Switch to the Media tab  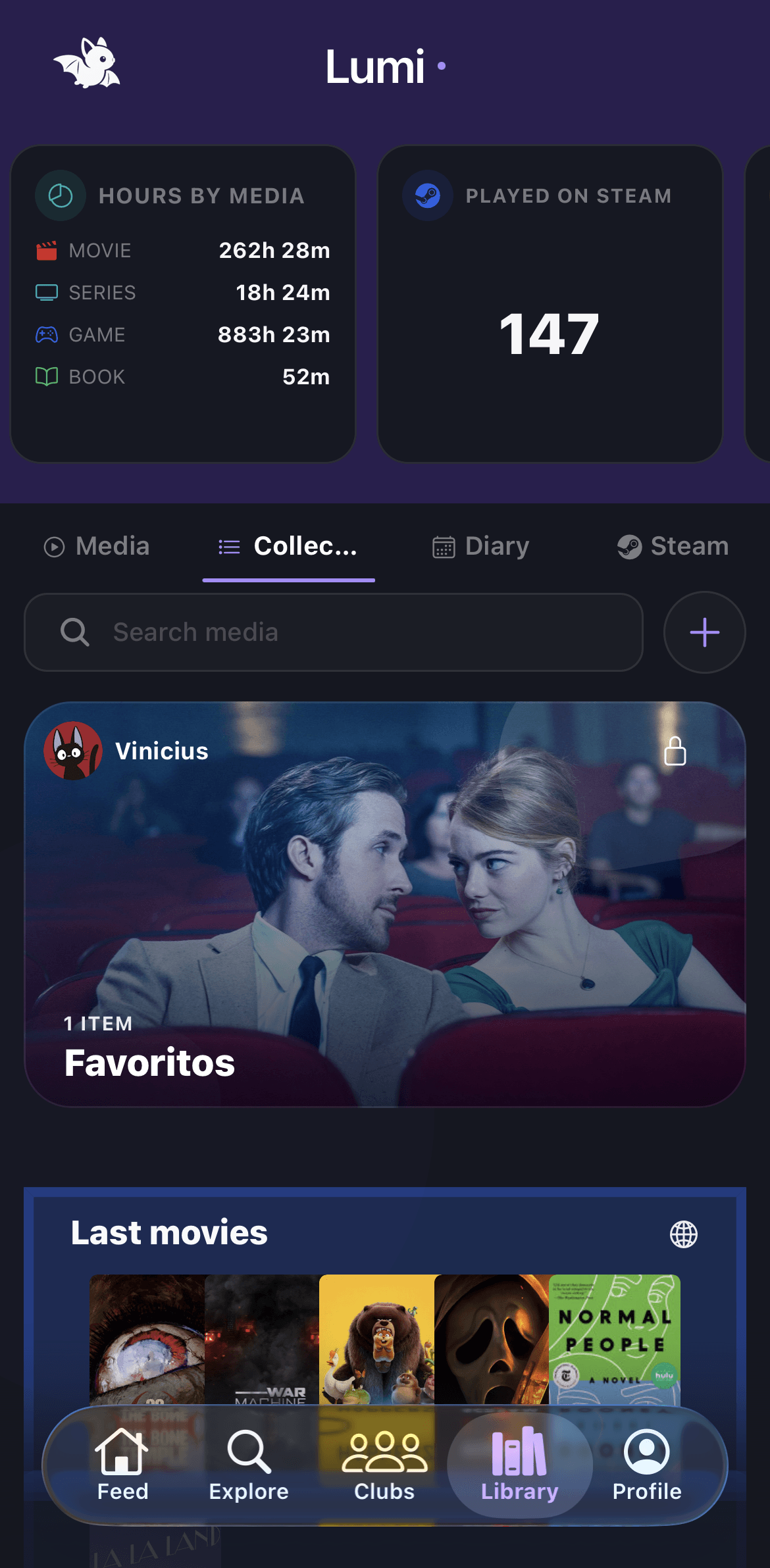(97, 546)
